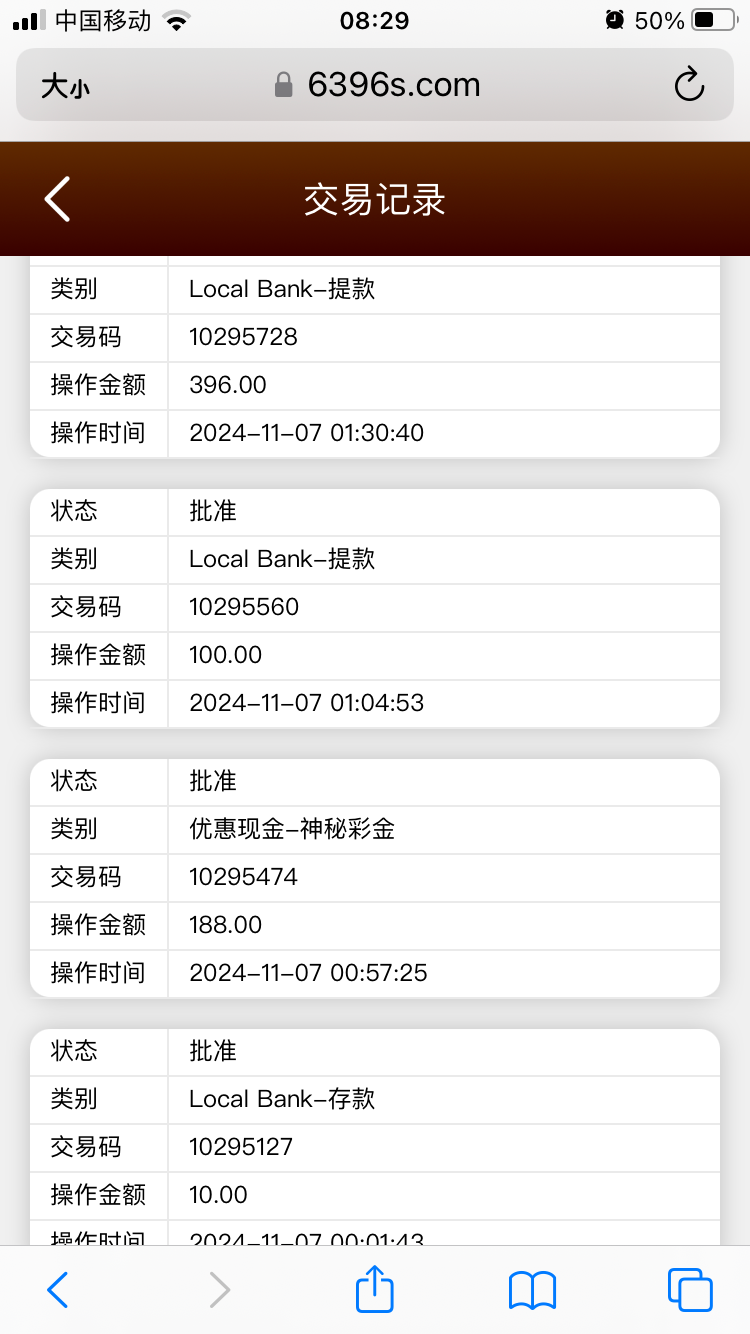This screenshot has width=750, height=1334.
Task: Reload the current page
Action: (x=689, y=86)
